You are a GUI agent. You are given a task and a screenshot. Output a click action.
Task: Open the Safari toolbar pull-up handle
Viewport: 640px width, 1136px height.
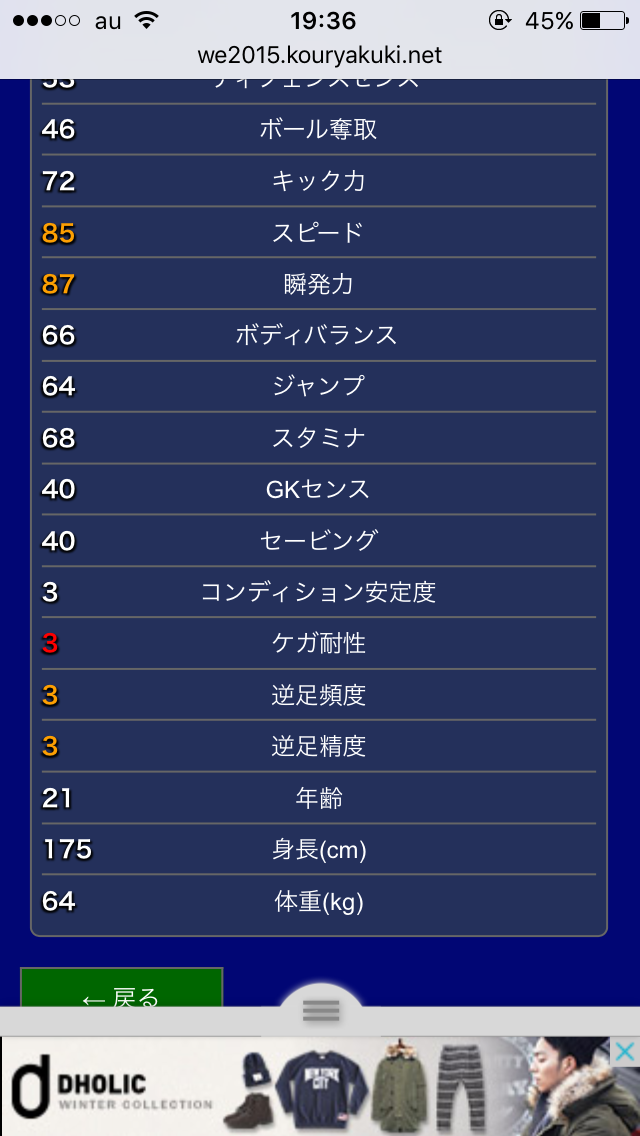(x=321, y=1011)
